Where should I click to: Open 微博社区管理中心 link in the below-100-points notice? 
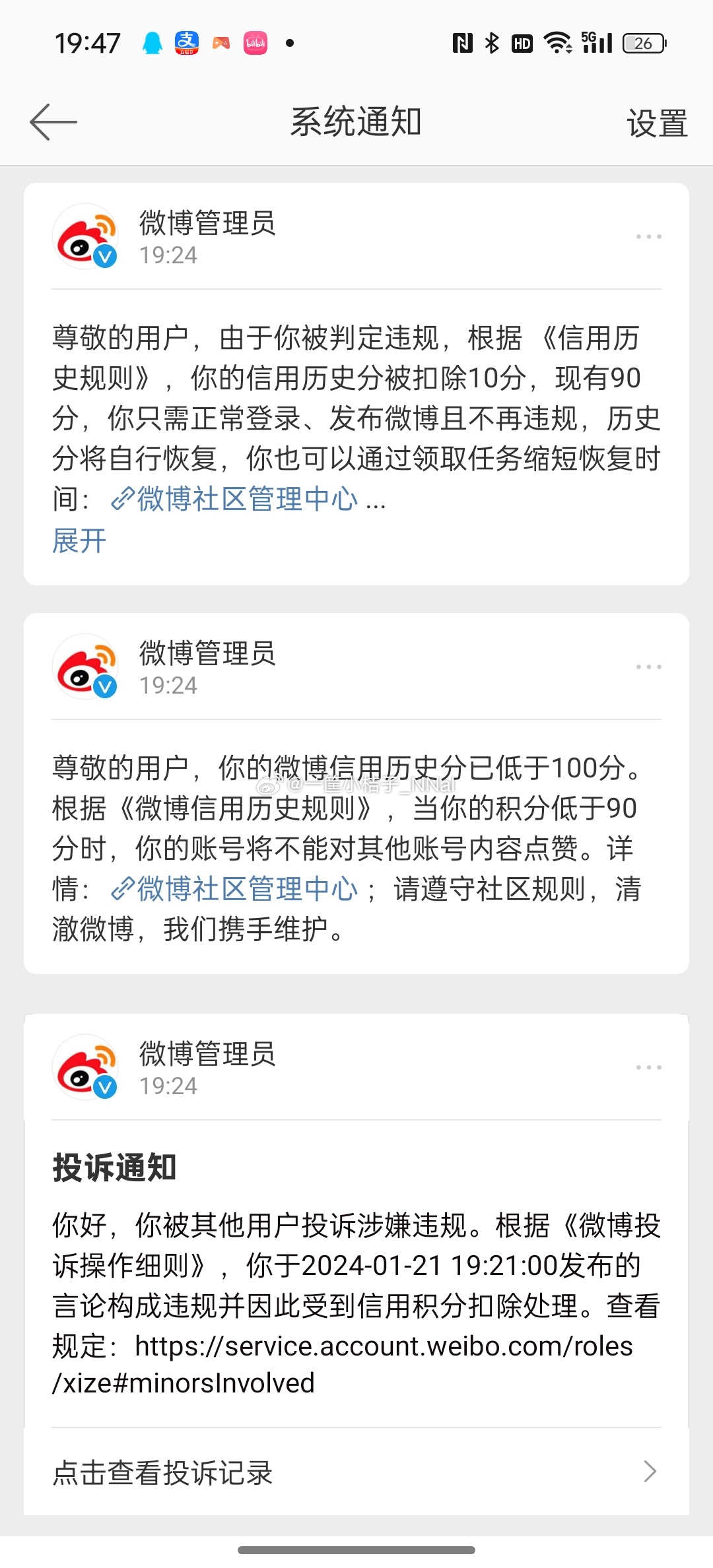tap(234, 889)
